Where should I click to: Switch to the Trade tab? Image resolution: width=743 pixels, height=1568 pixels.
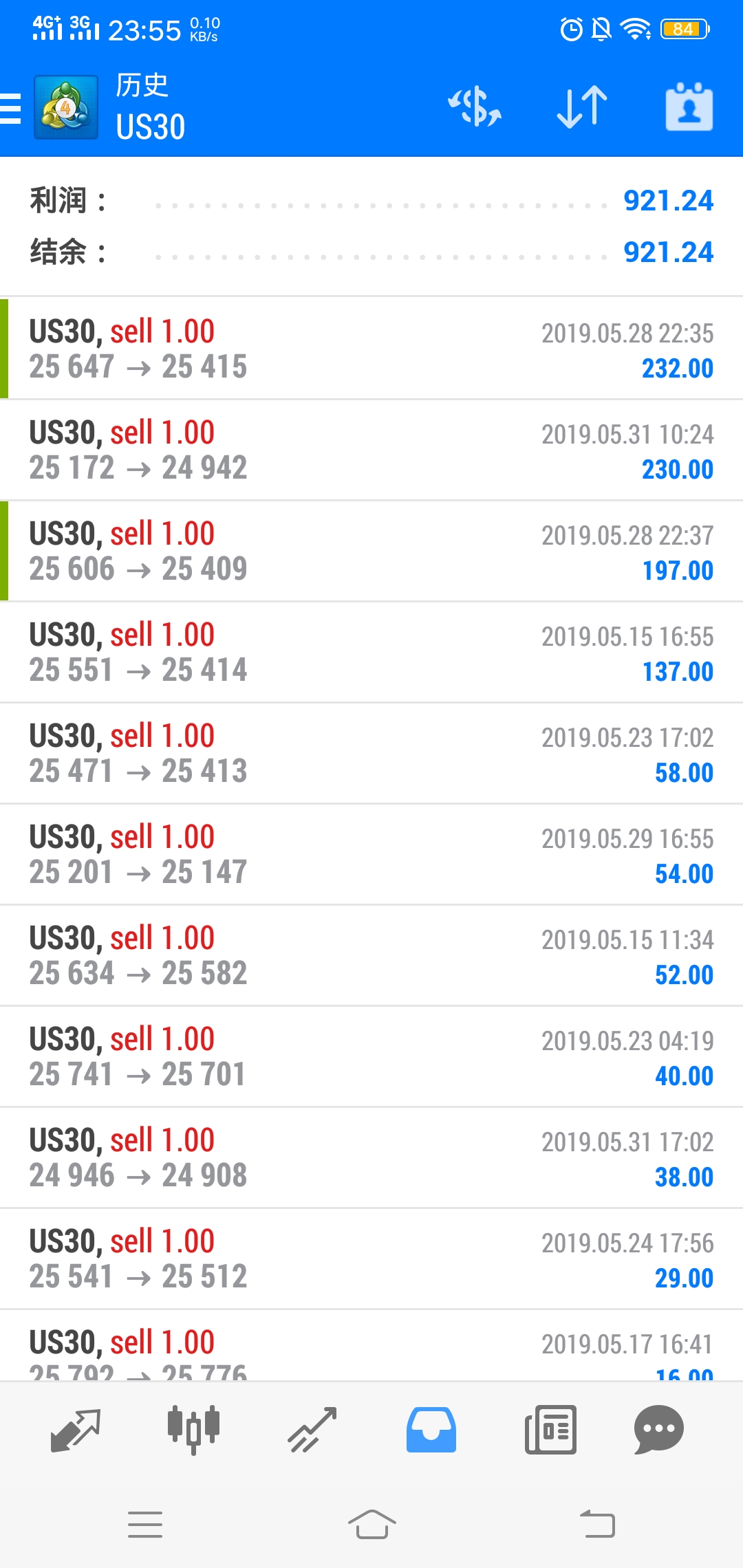pos(312,1430)
